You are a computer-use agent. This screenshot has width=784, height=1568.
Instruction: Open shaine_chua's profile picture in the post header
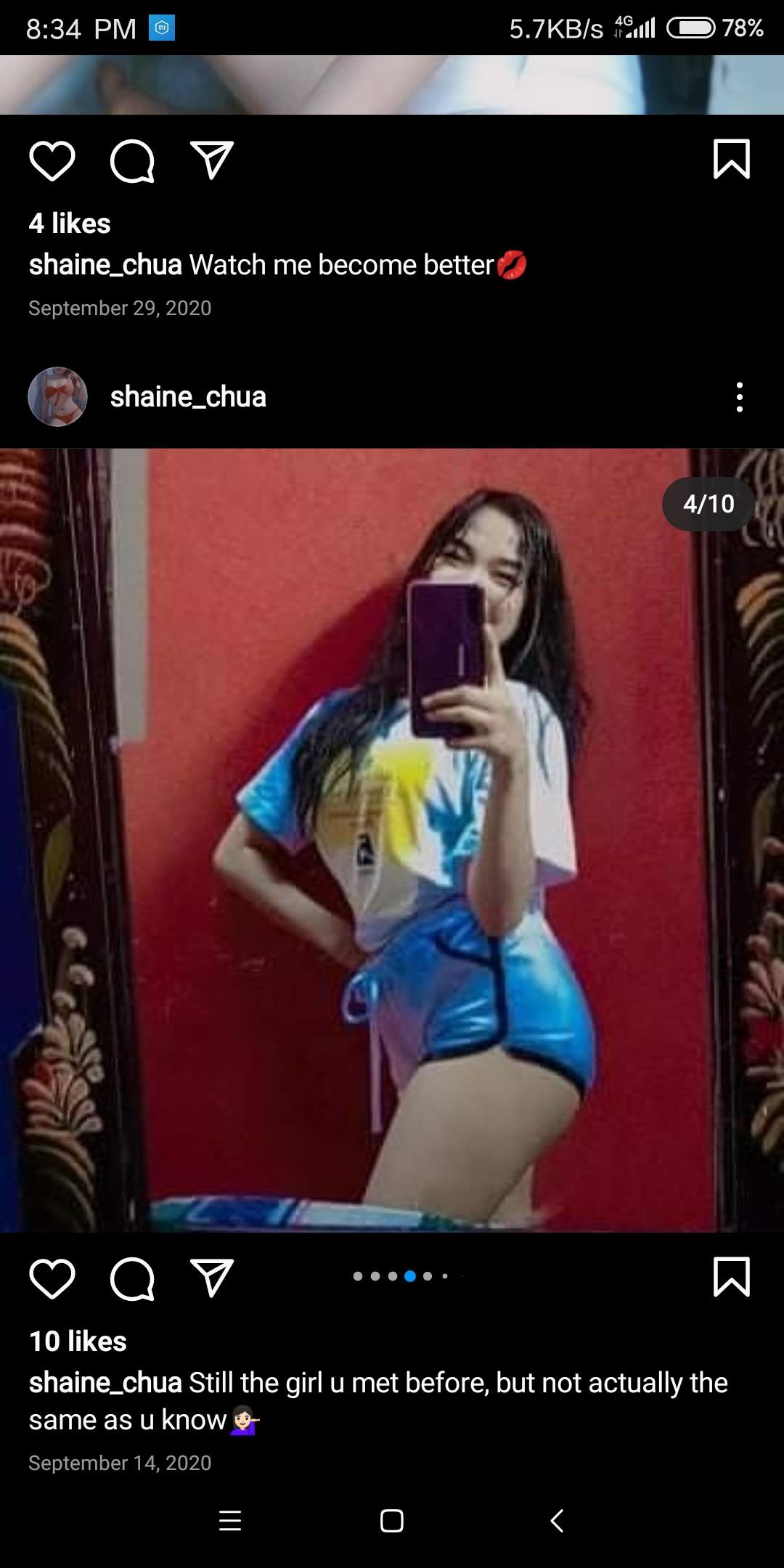(x=57, y=396)
